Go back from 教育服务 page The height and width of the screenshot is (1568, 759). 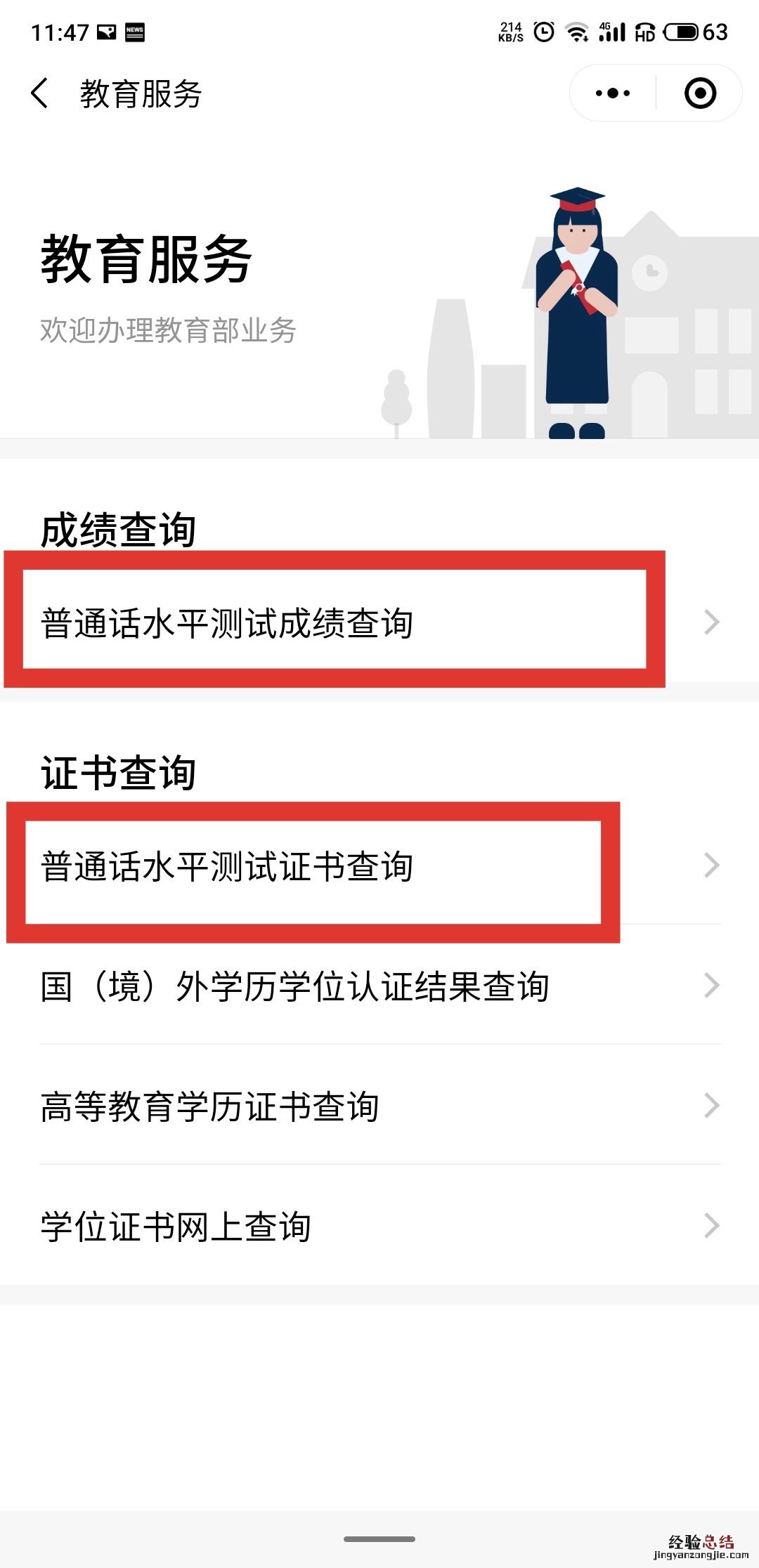40,93
